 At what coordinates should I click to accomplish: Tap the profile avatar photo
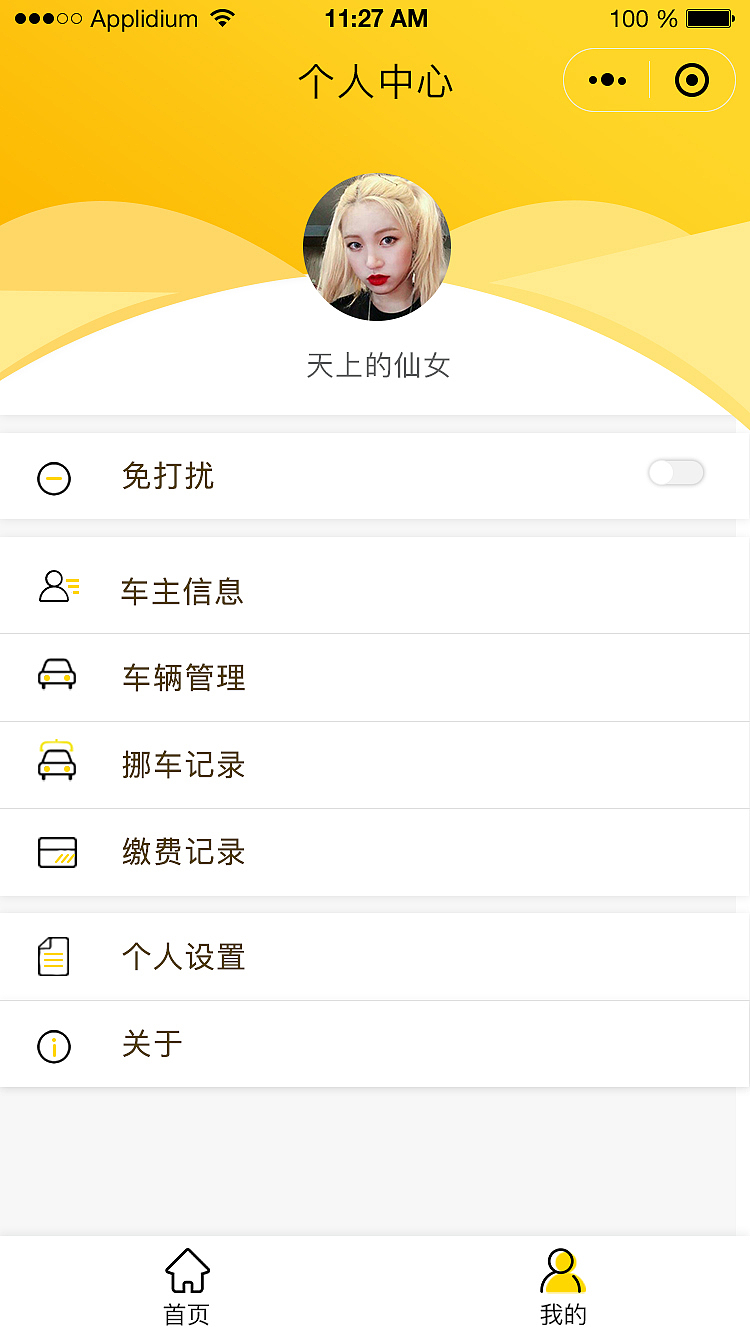pyautogui.click(x=377, y=247)
